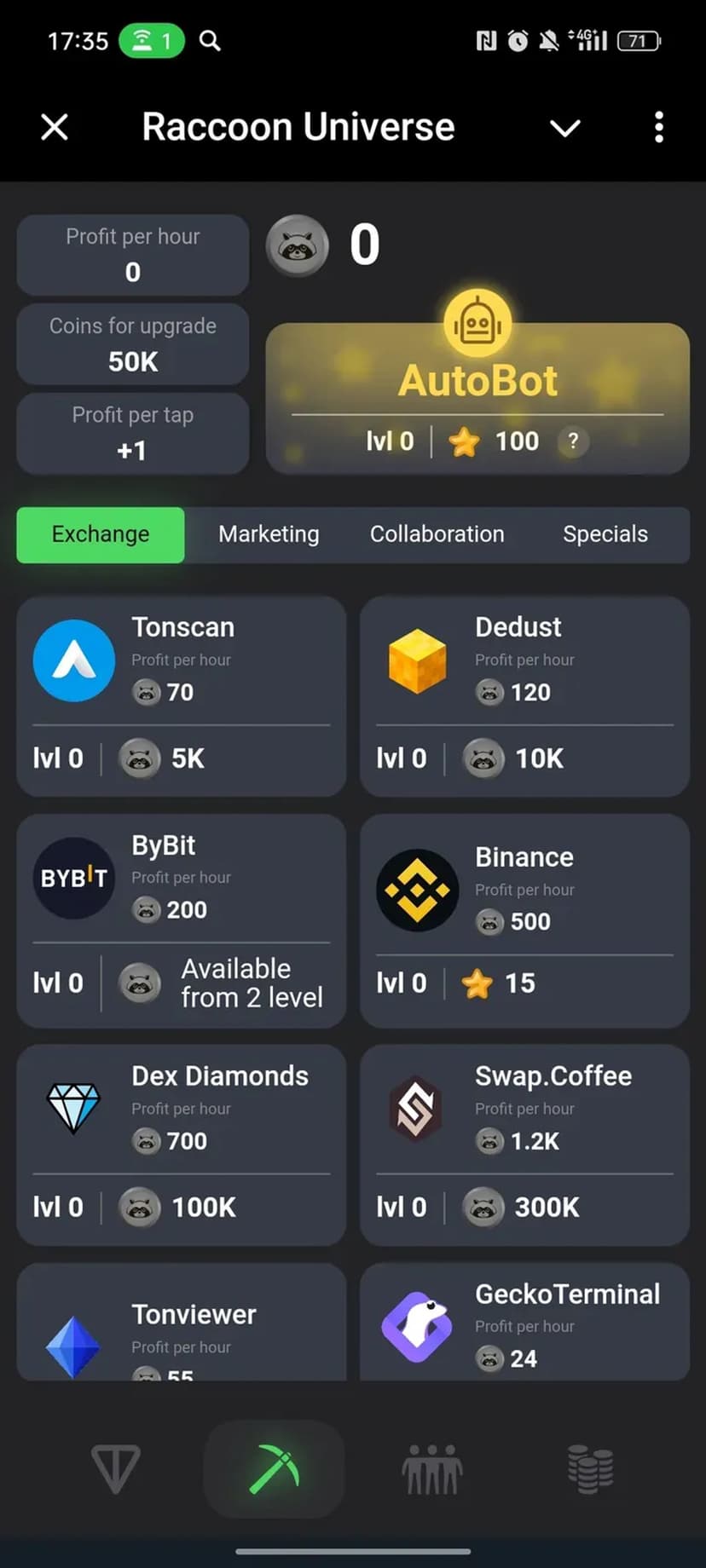Open the AutoBot upgrade card
Image resolution: width=706 pixels, height=1568 pixels.
477,397
